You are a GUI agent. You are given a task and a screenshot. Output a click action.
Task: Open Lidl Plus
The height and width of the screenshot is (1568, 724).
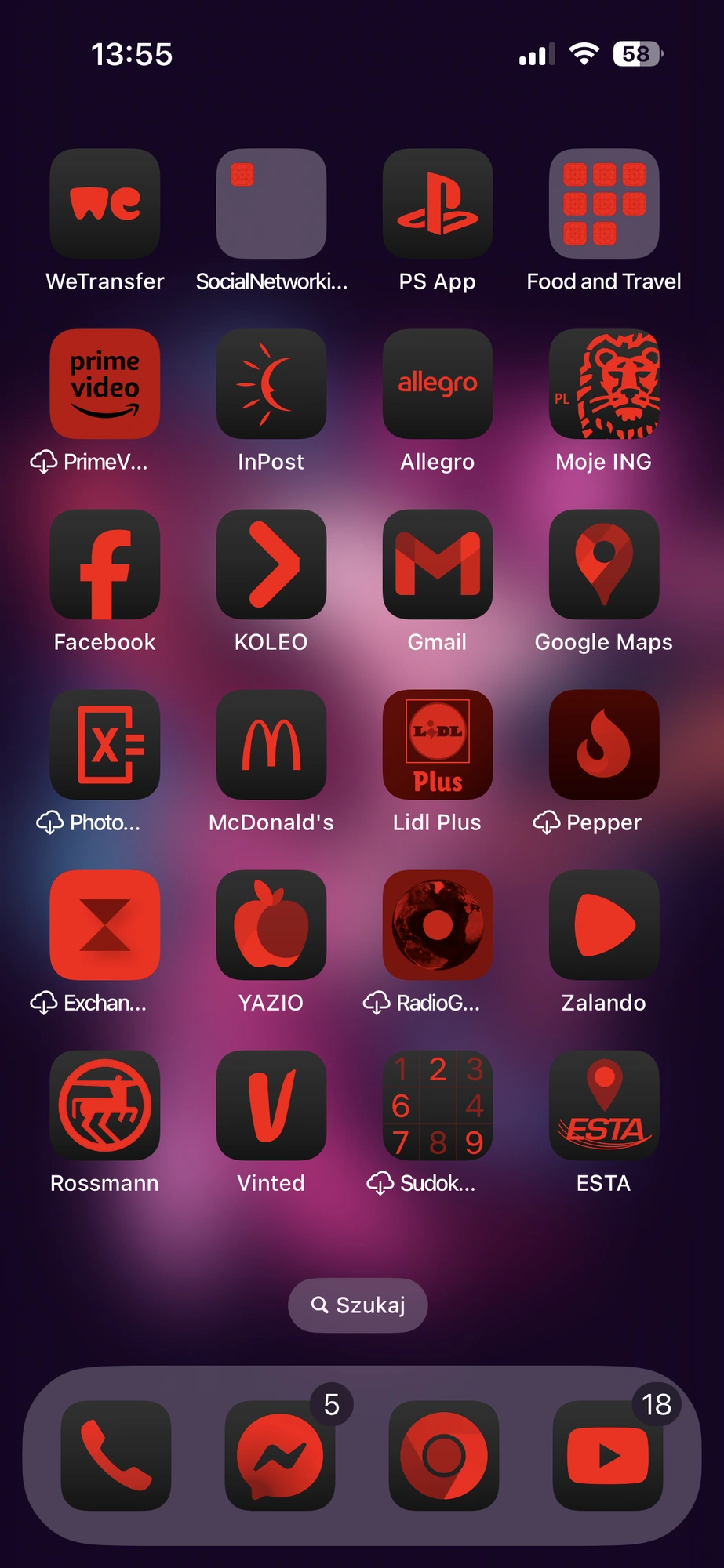click(x=438, y=745)
